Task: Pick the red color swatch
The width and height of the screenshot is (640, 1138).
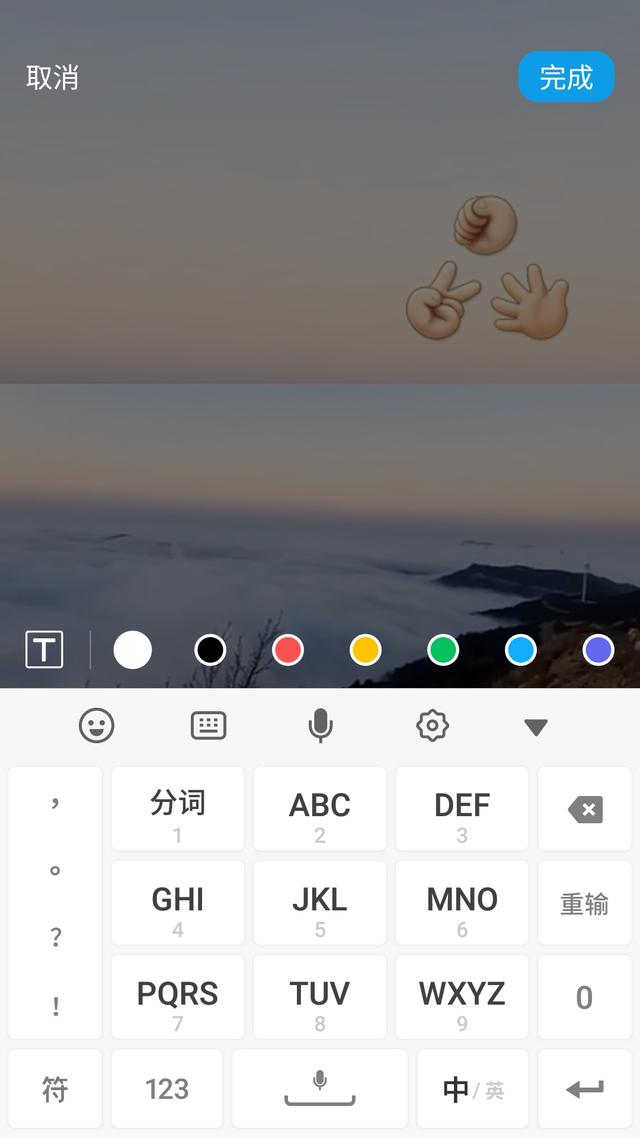Action: pos(288,650)
